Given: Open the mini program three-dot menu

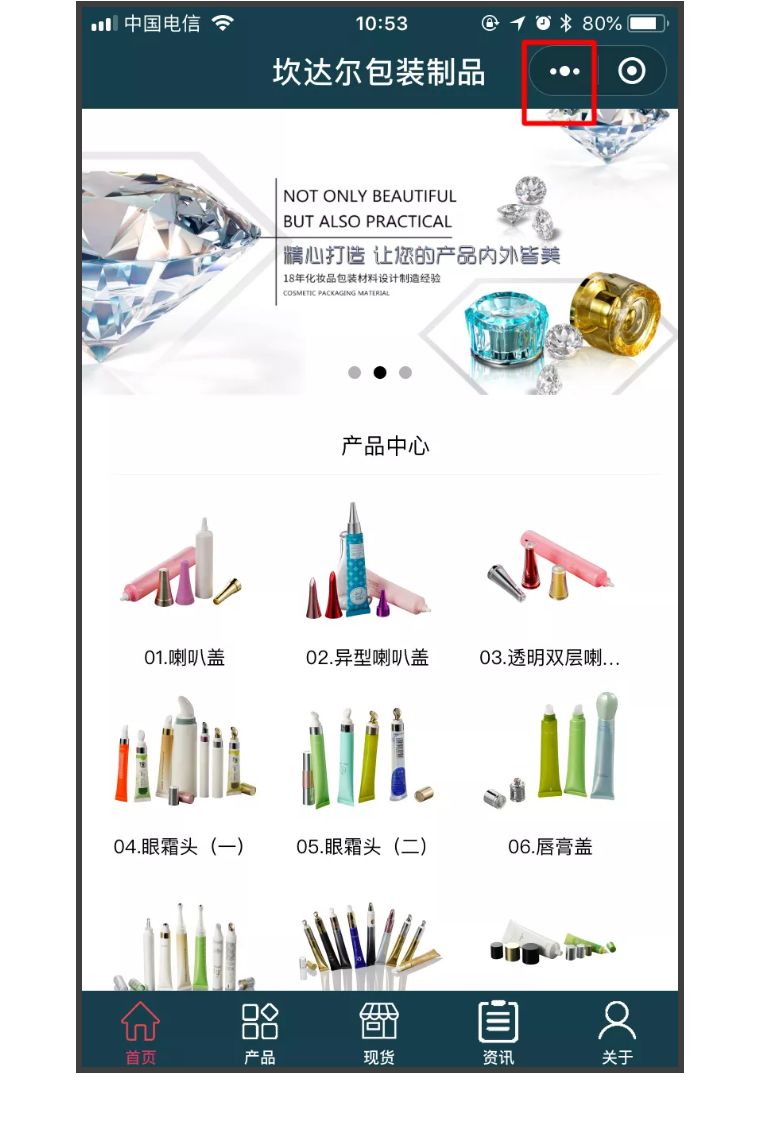Looking at the screenshot, I should 564,72.
